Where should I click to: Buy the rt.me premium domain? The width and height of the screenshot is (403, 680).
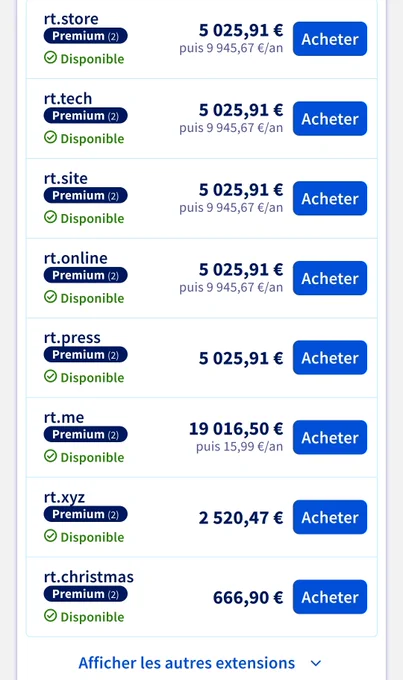[330, 437]
